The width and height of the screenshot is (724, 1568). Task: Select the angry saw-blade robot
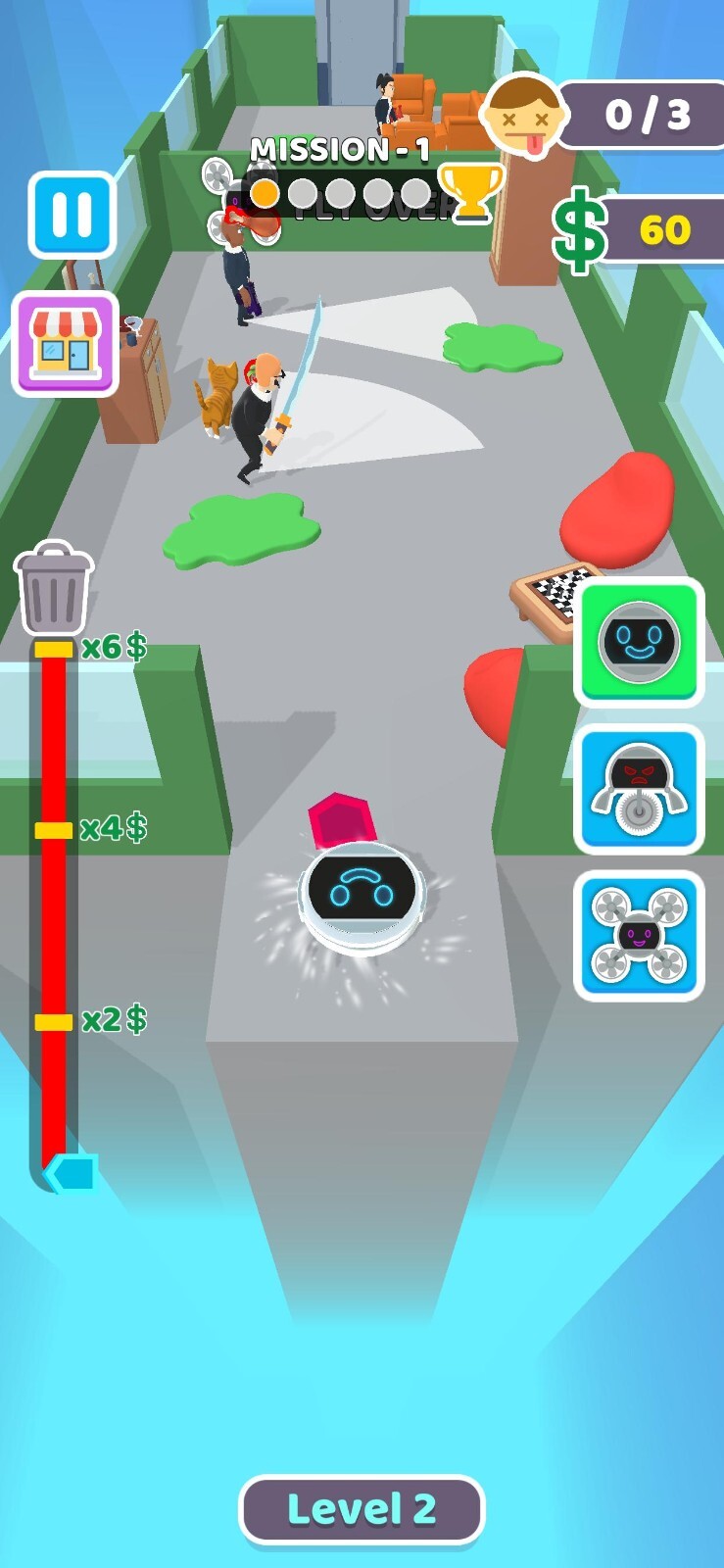click(x=639, y=789)
